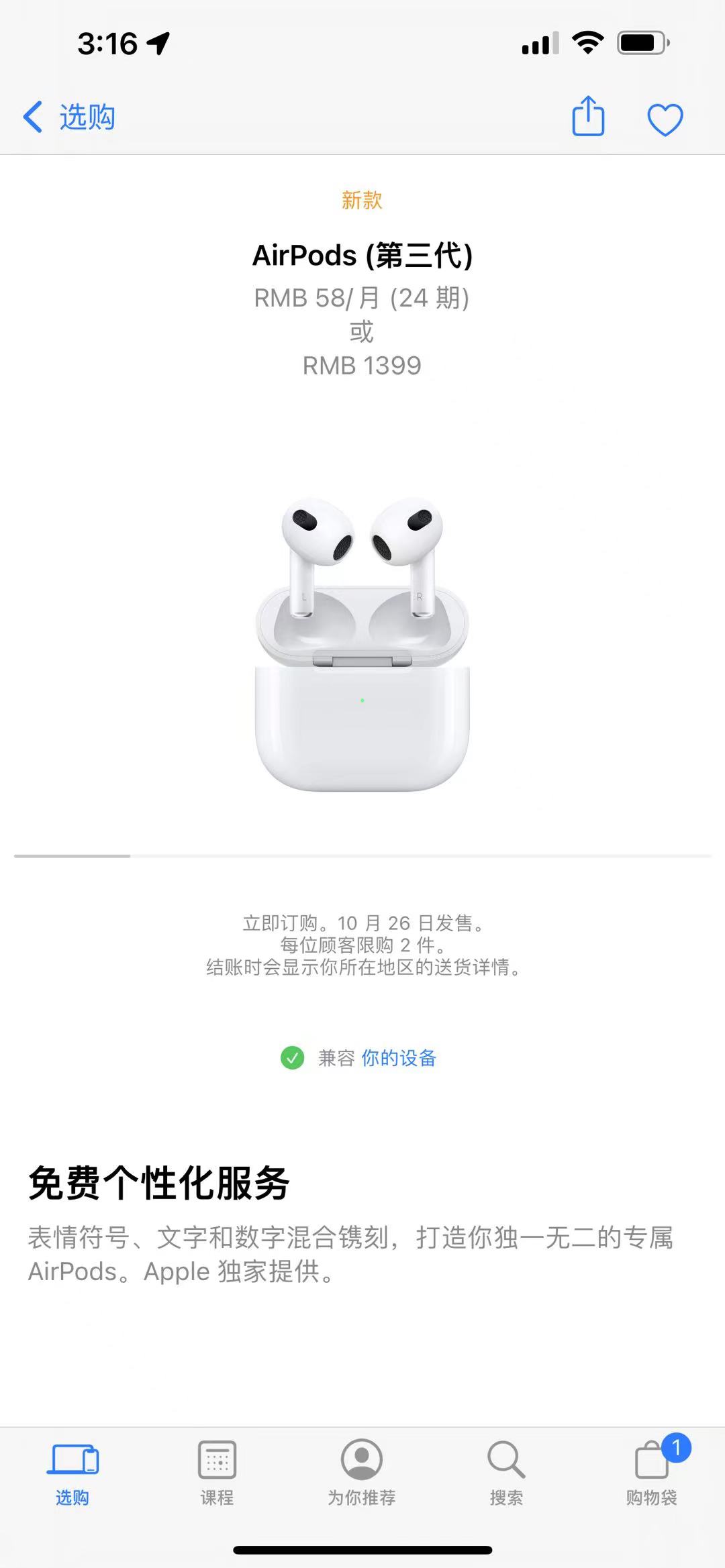Tap 新款 label above the product title
This screenshot has height=1568, width=725.
(x=362, y=201)
